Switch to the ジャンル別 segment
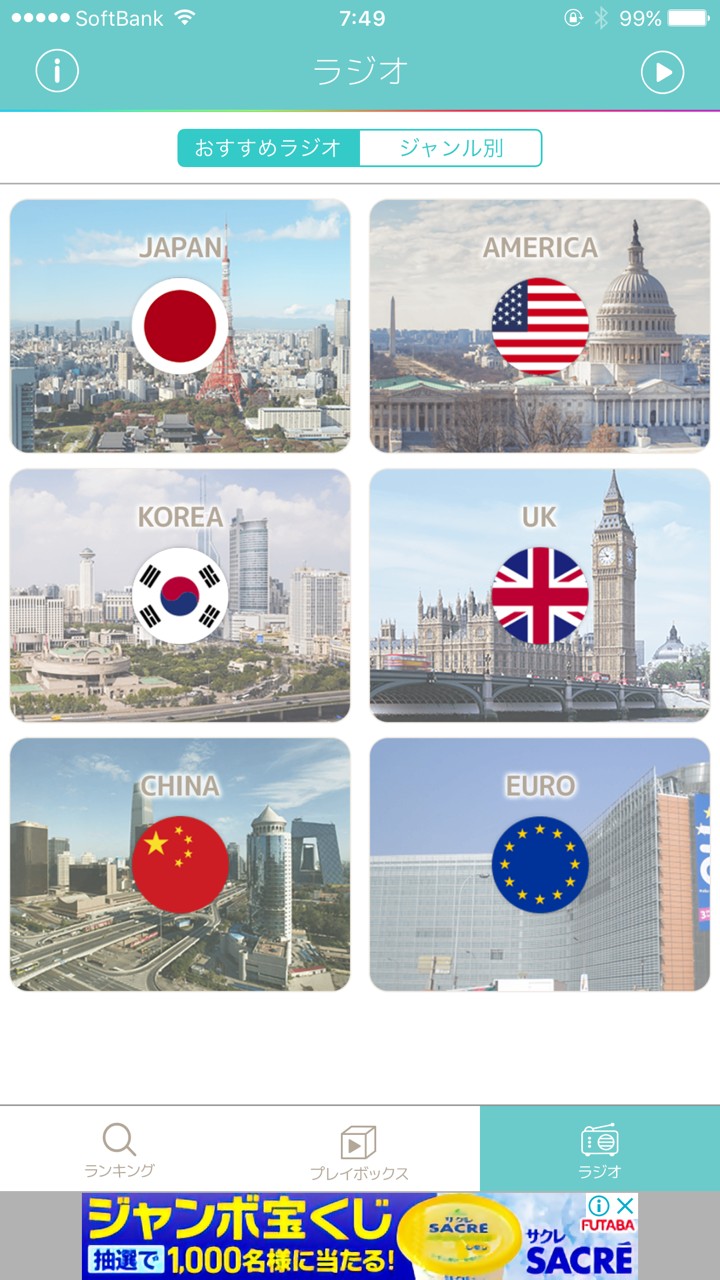This screenshot has width=720, height=1280. 451,148
